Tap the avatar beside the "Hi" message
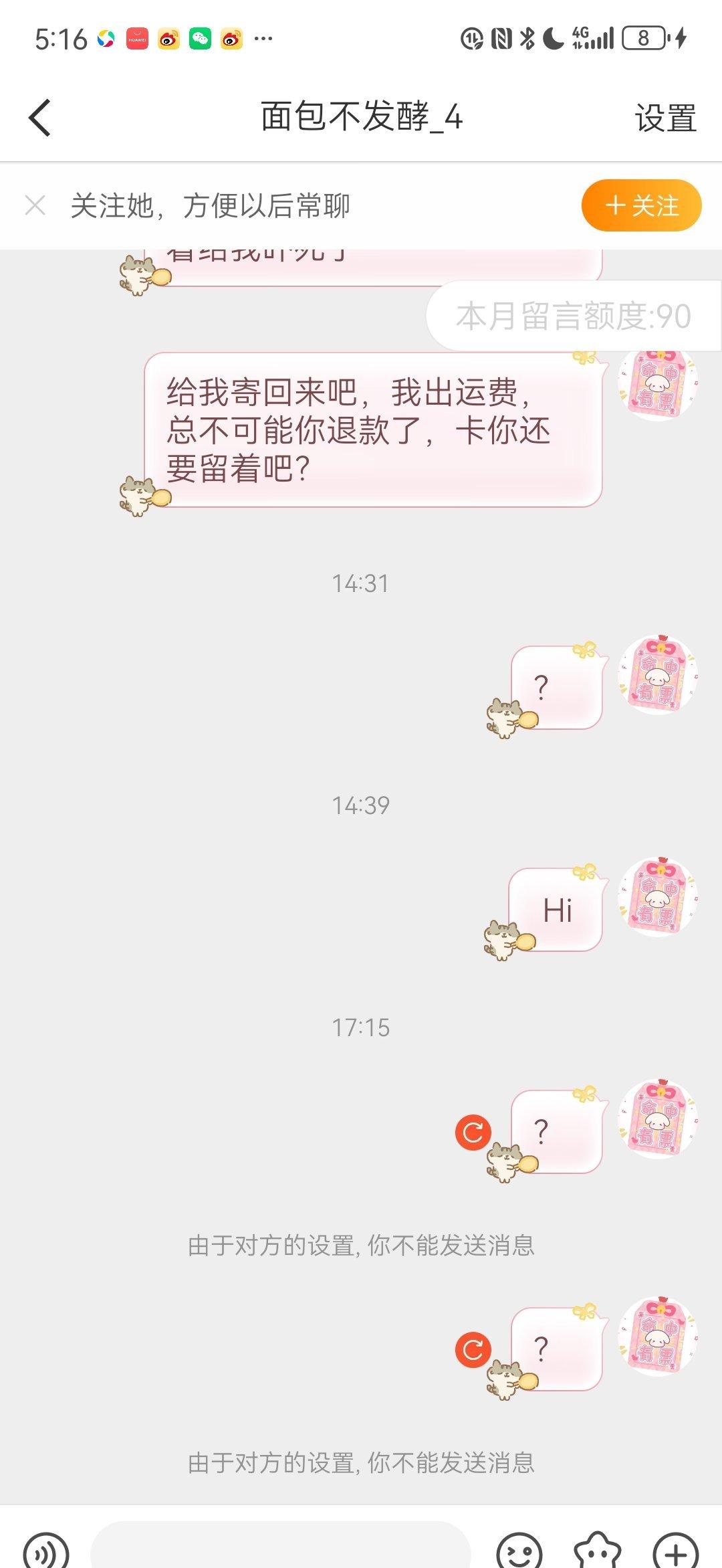722x1568 pixels. 658,897
